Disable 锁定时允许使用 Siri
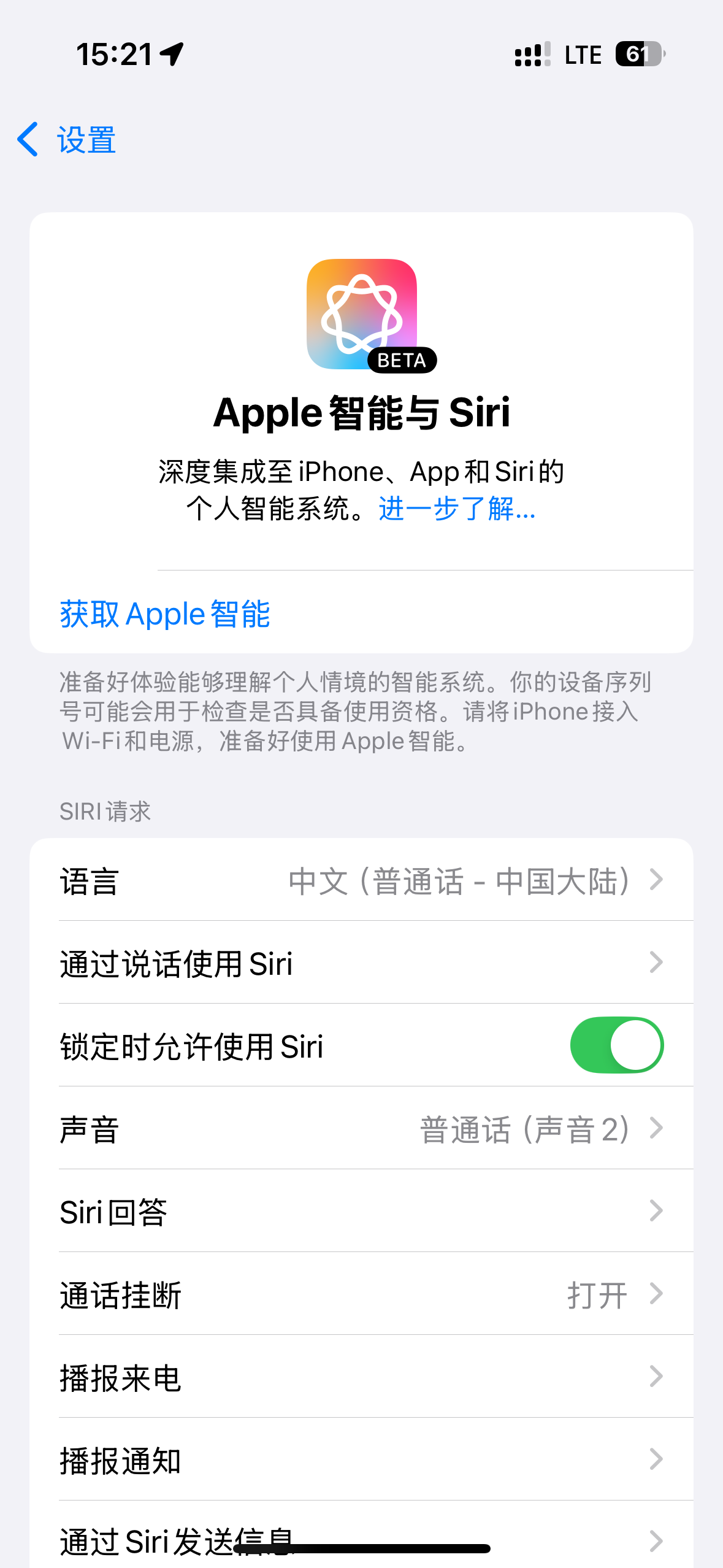 pyautogui.click(x=616, y=1045)
